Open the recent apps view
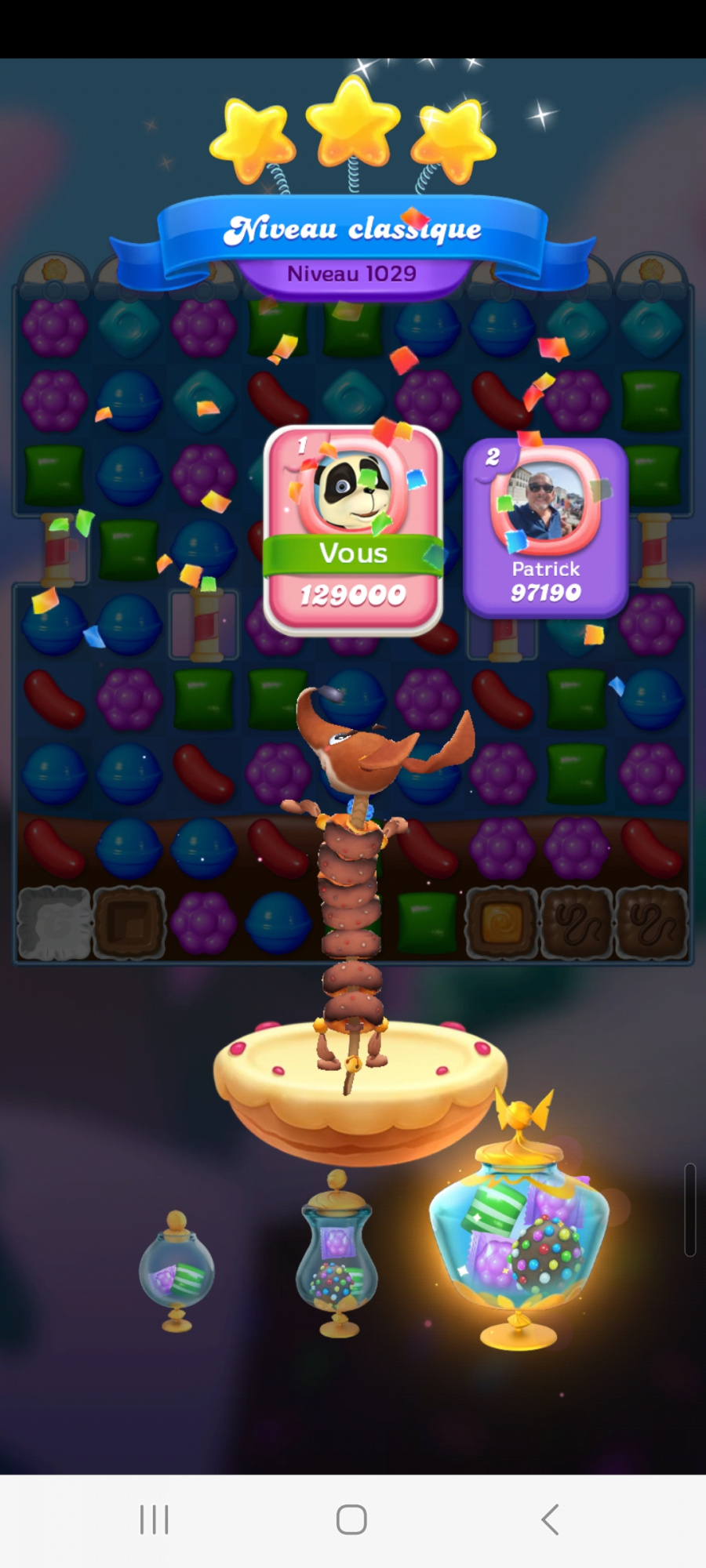 coord(154,1519)
